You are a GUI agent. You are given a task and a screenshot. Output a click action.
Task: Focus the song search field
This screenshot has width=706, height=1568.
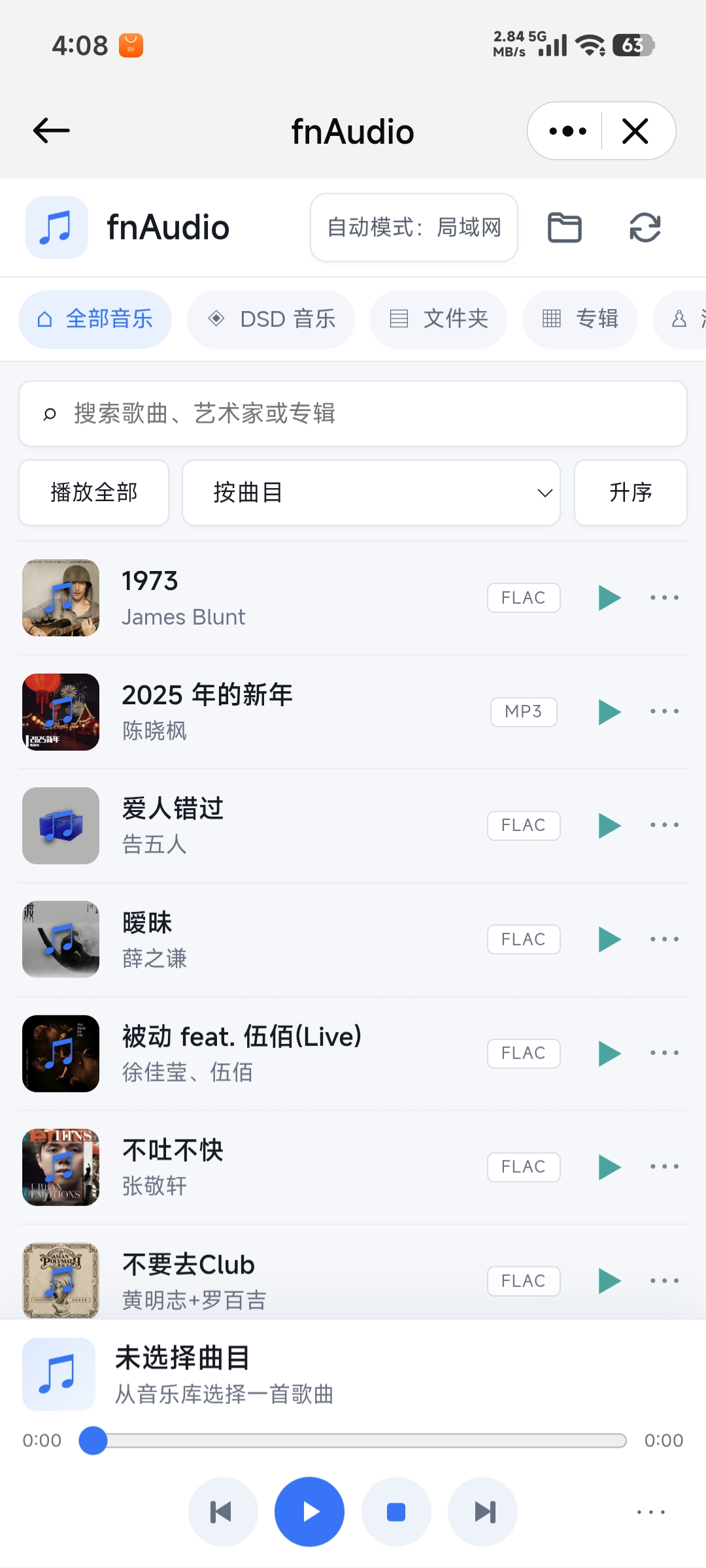click(353, 414)
